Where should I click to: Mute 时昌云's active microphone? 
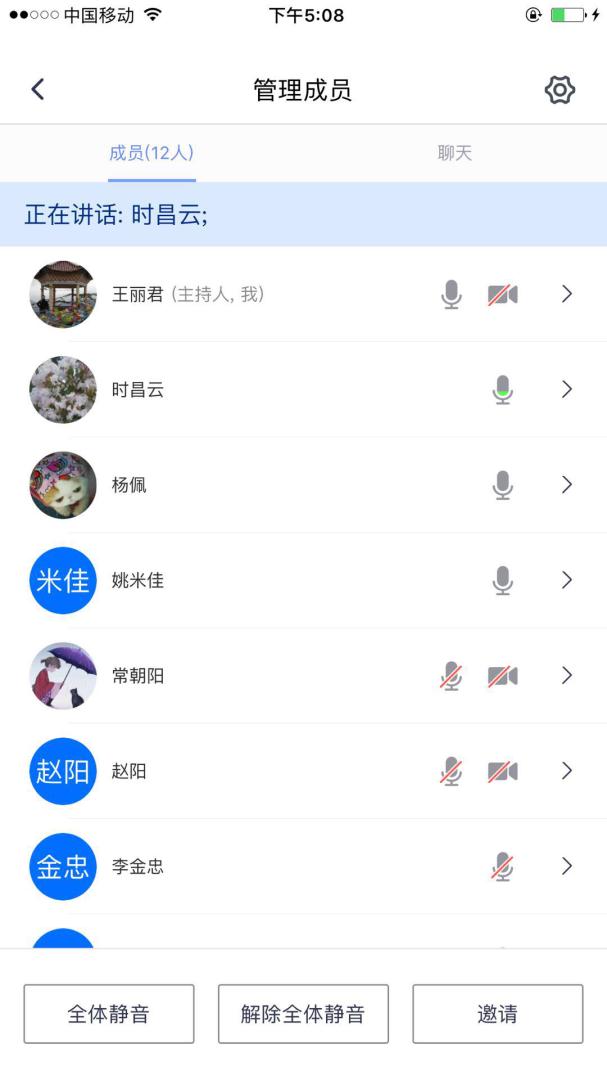pos(503,390)
